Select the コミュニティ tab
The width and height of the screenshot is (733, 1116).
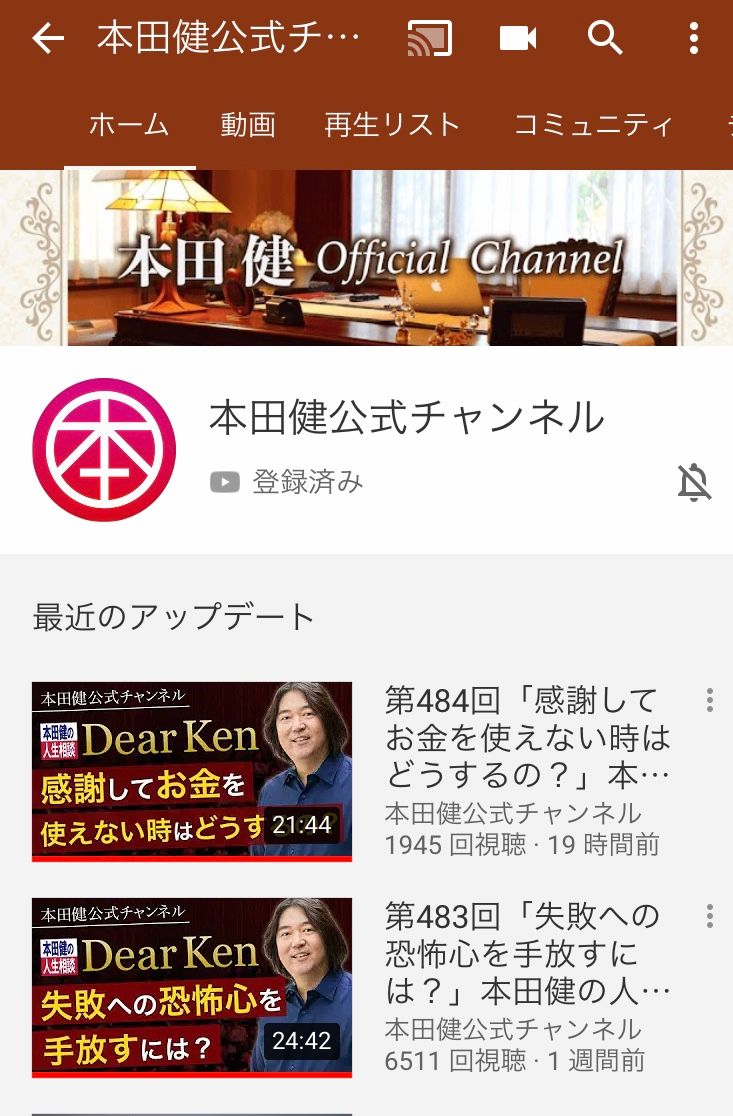(593, 125)
